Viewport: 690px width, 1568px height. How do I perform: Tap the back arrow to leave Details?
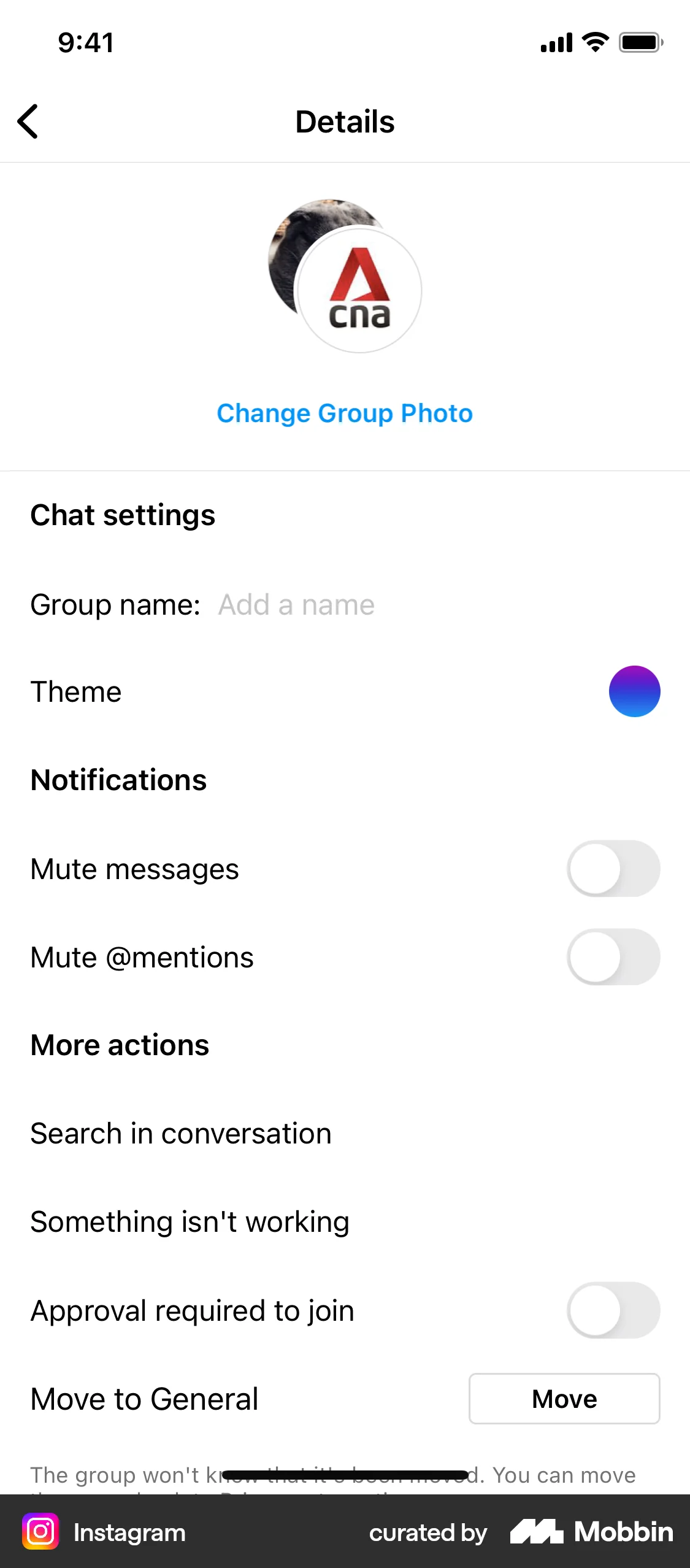(x=28, y=121)
